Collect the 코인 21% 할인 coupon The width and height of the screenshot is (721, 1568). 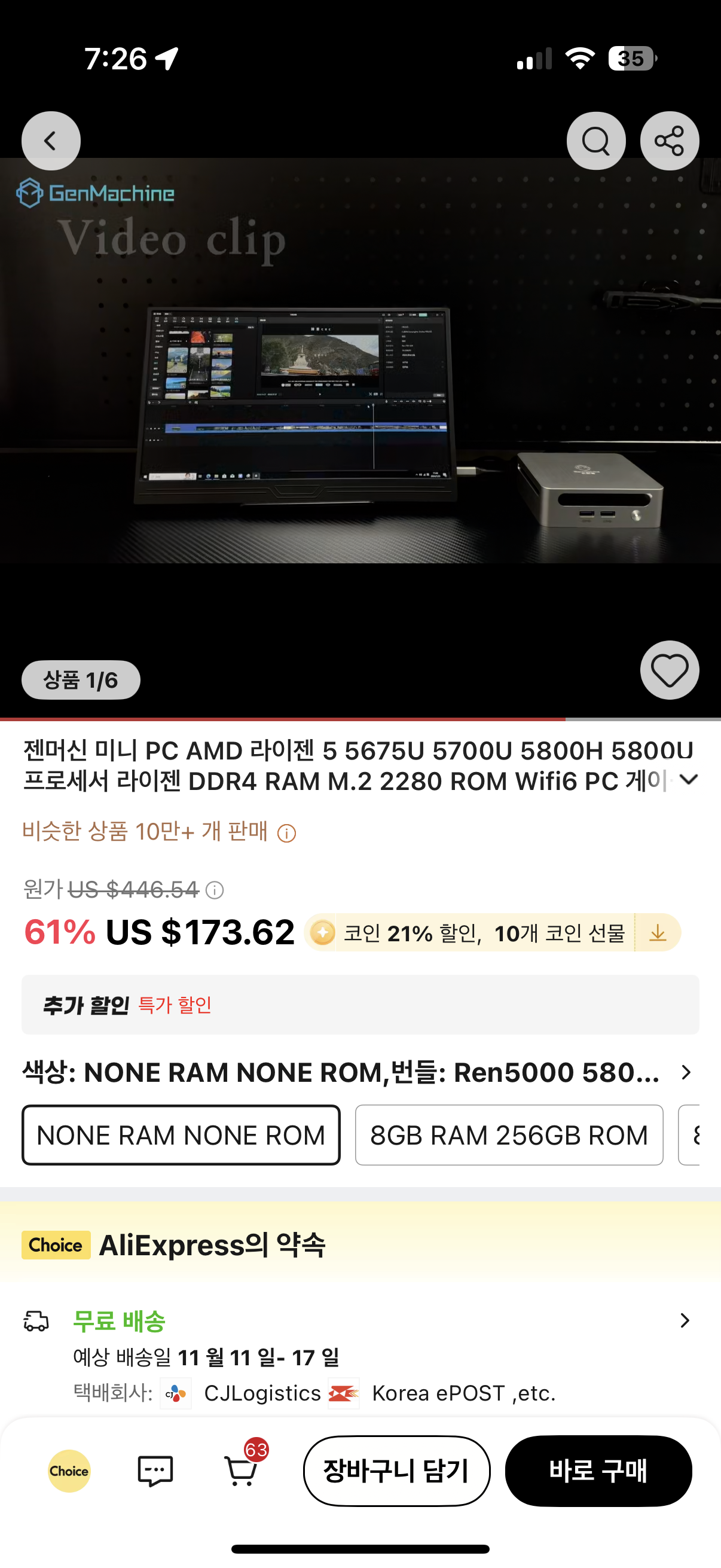(x=658, y=932)
